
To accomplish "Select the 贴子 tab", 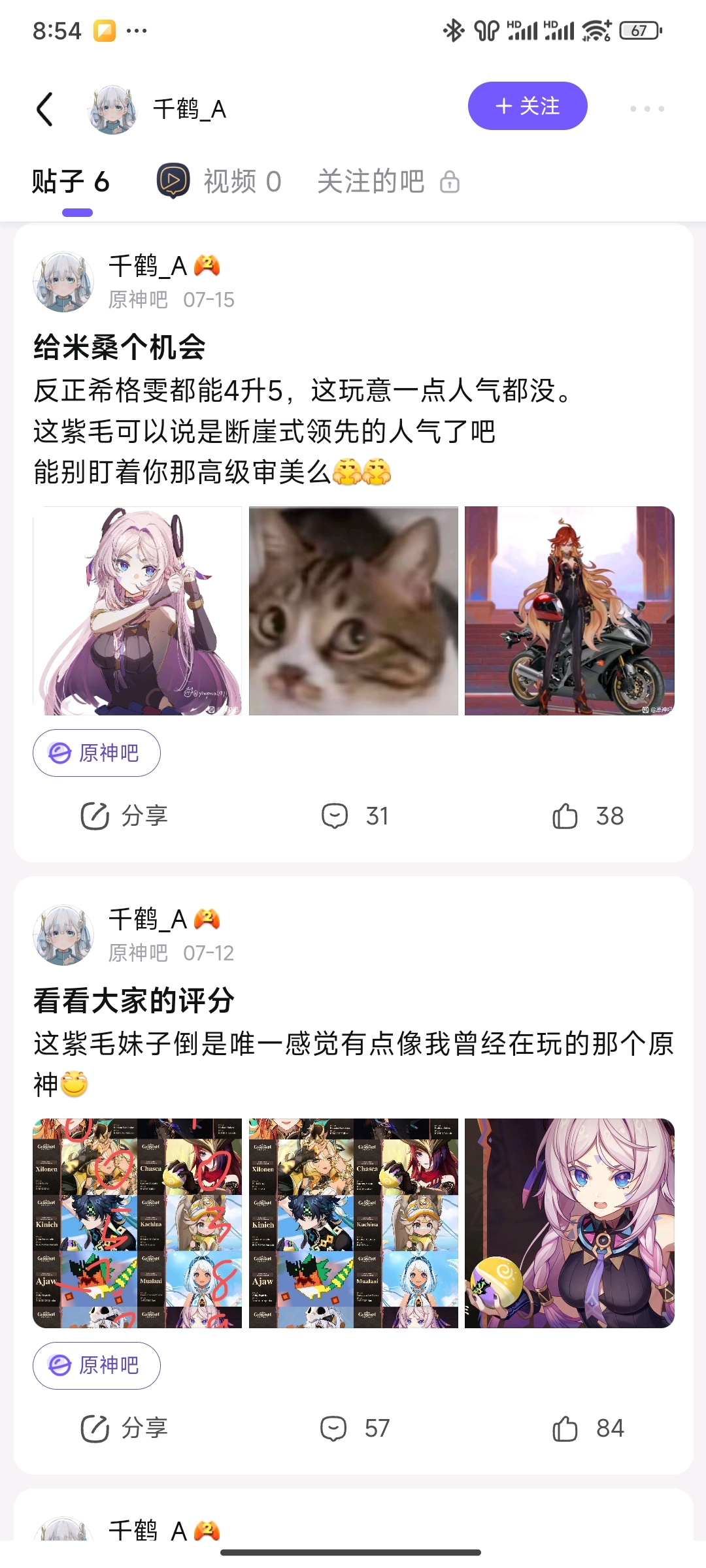I will tap(71, 181).
